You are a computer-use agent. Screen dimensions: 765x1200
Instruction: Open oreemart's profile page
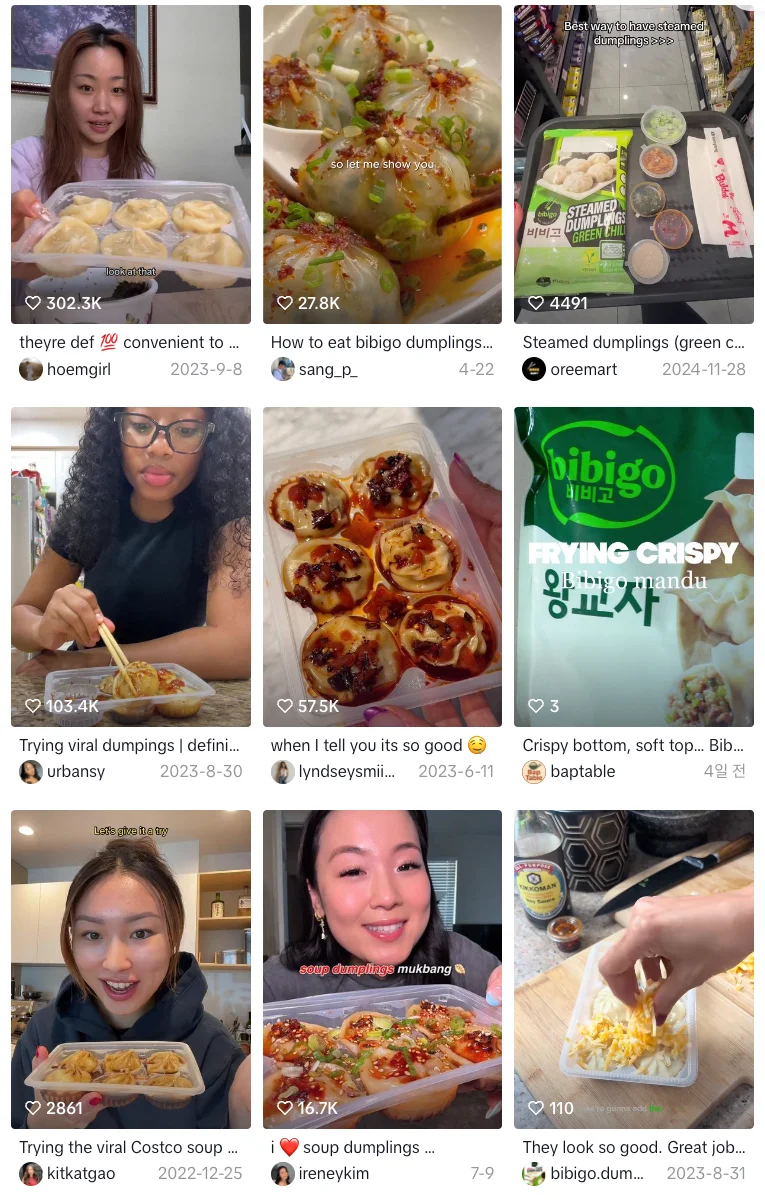(x=583, y=369)
